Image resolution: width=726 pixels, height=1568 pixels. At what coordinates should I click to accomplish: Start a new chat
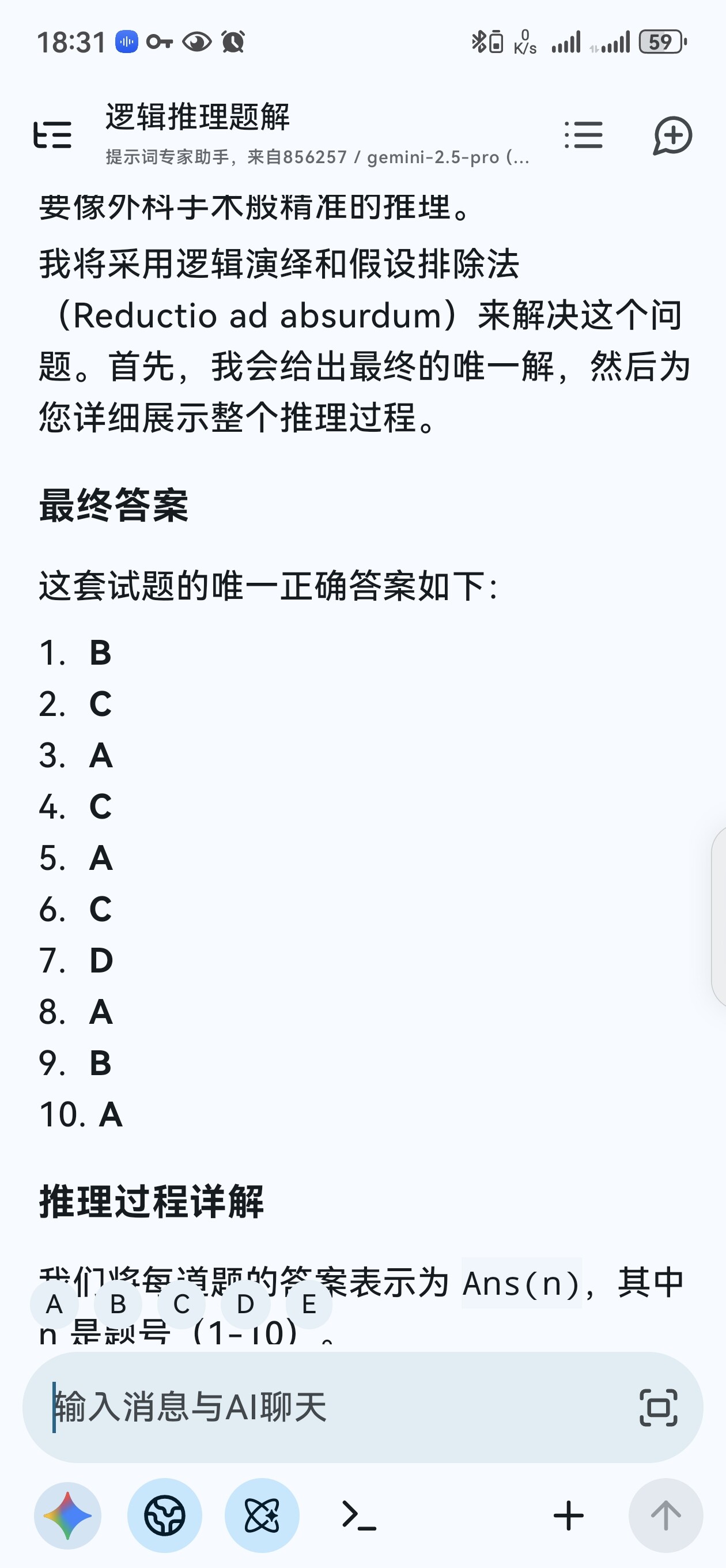click(x=672, y=135)
